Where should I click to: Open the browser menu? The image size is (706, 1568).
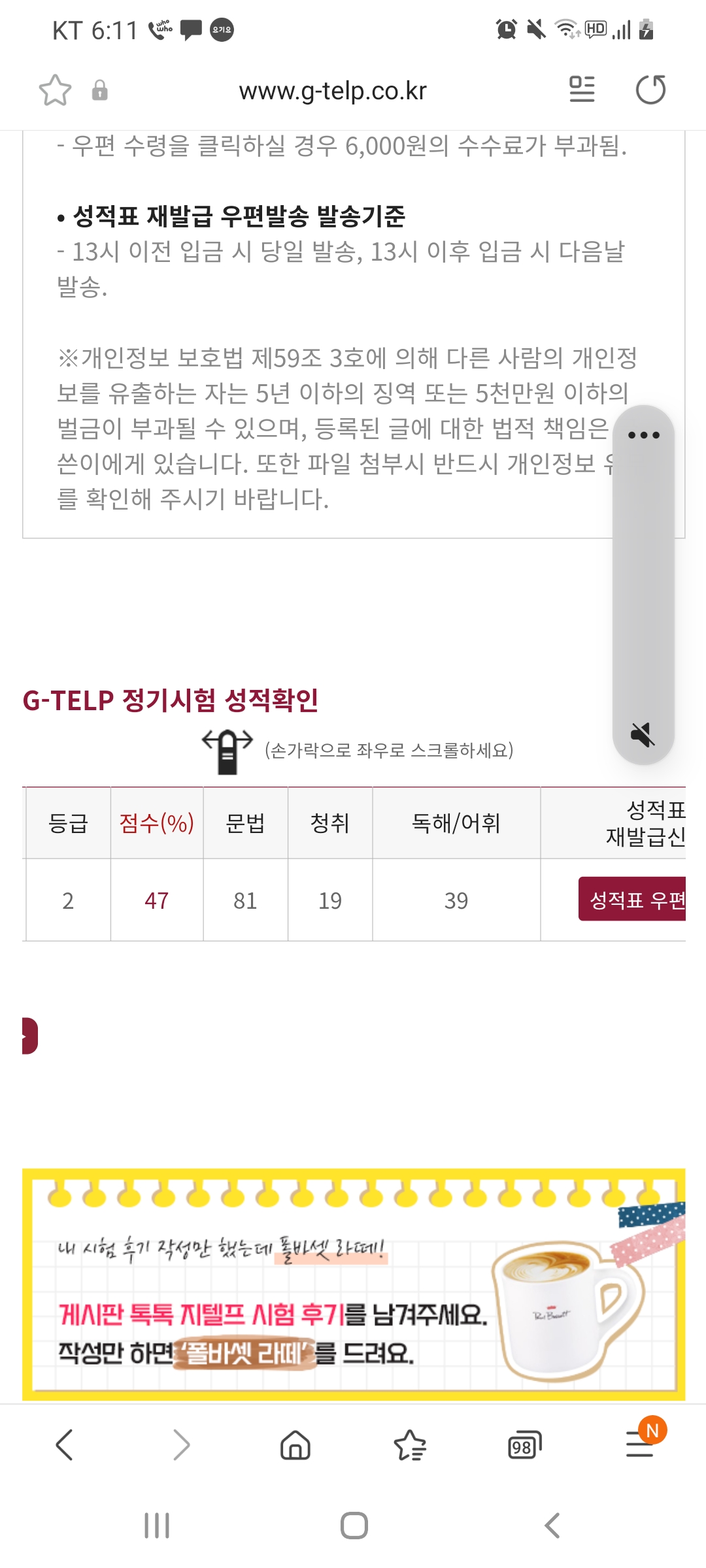pos(639,1445)
